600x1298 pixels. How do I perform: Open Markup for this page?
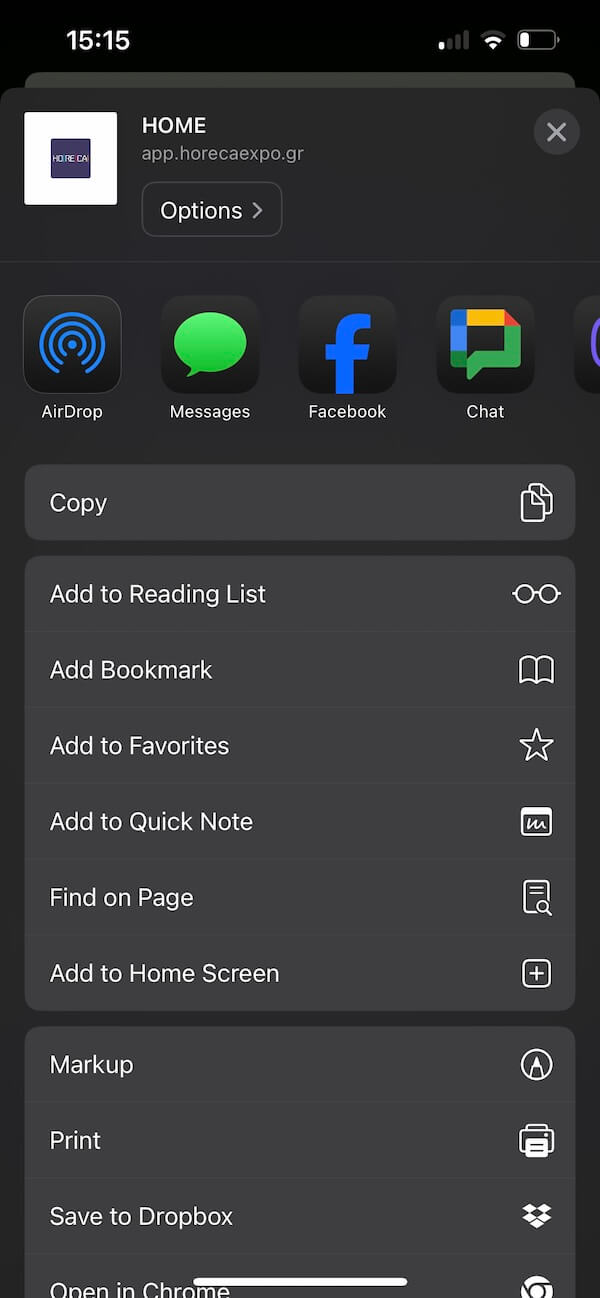[300, 1065]
